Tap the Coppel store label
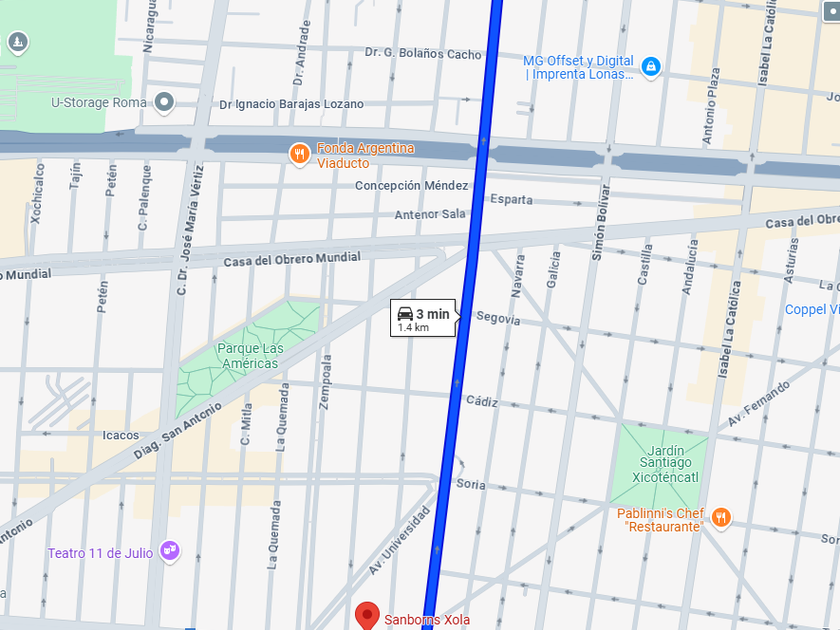This screenshot has height=630, width=840. (x=812, y=310)
